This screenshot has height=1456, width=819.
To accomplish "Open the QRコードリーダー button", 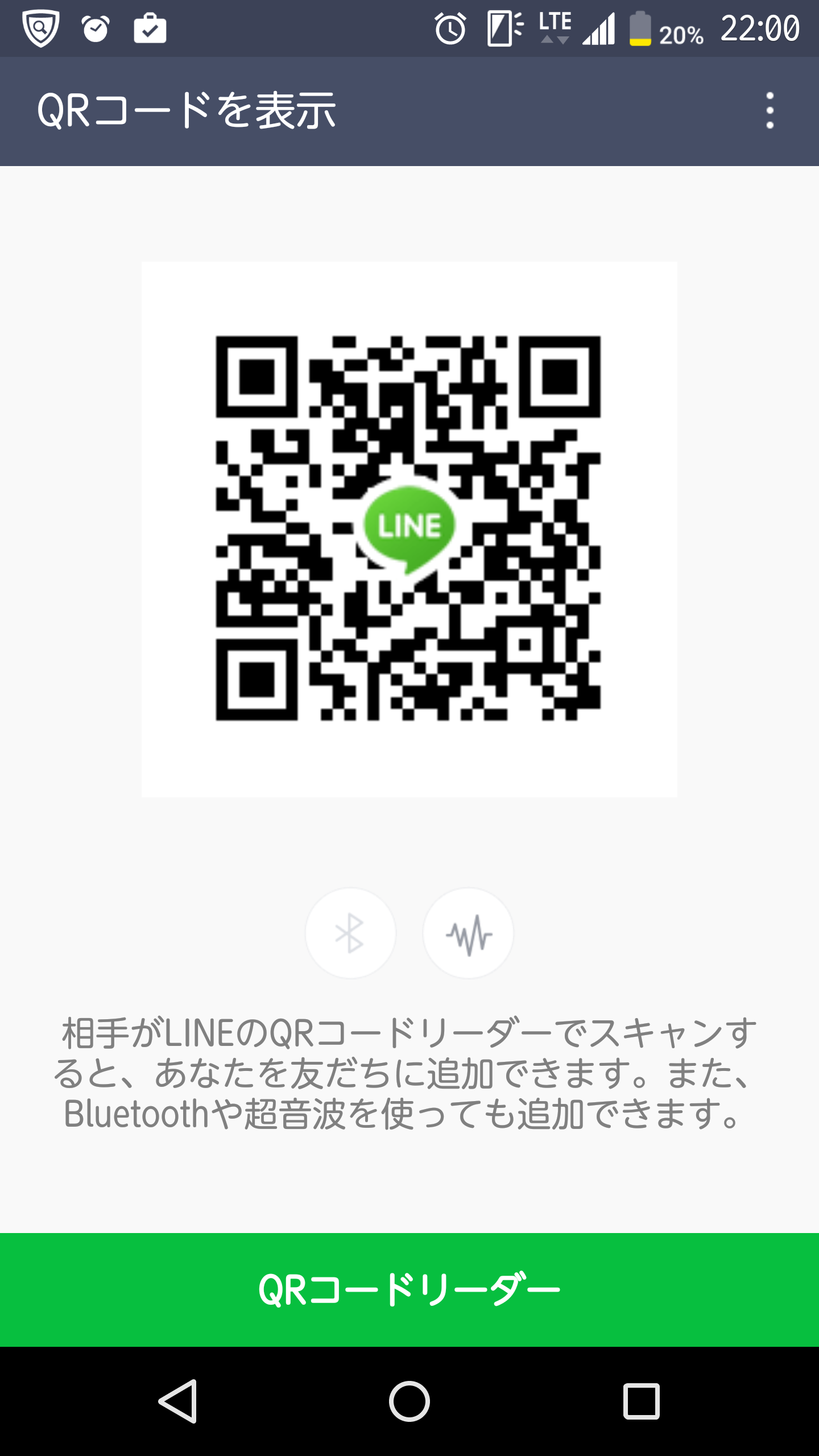I will (x=409, y=1289).
